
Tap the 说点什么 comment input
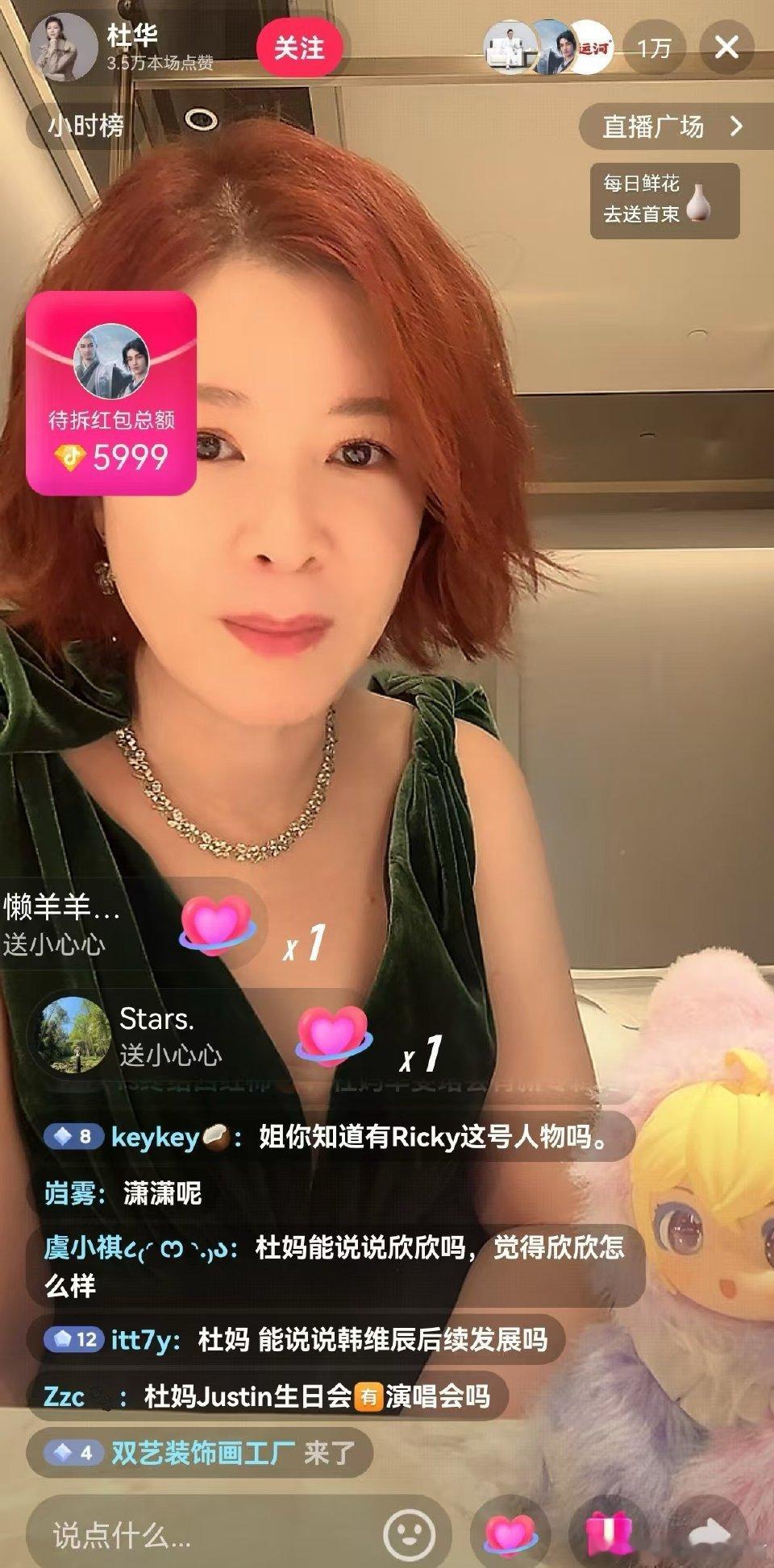(202, 1535)
